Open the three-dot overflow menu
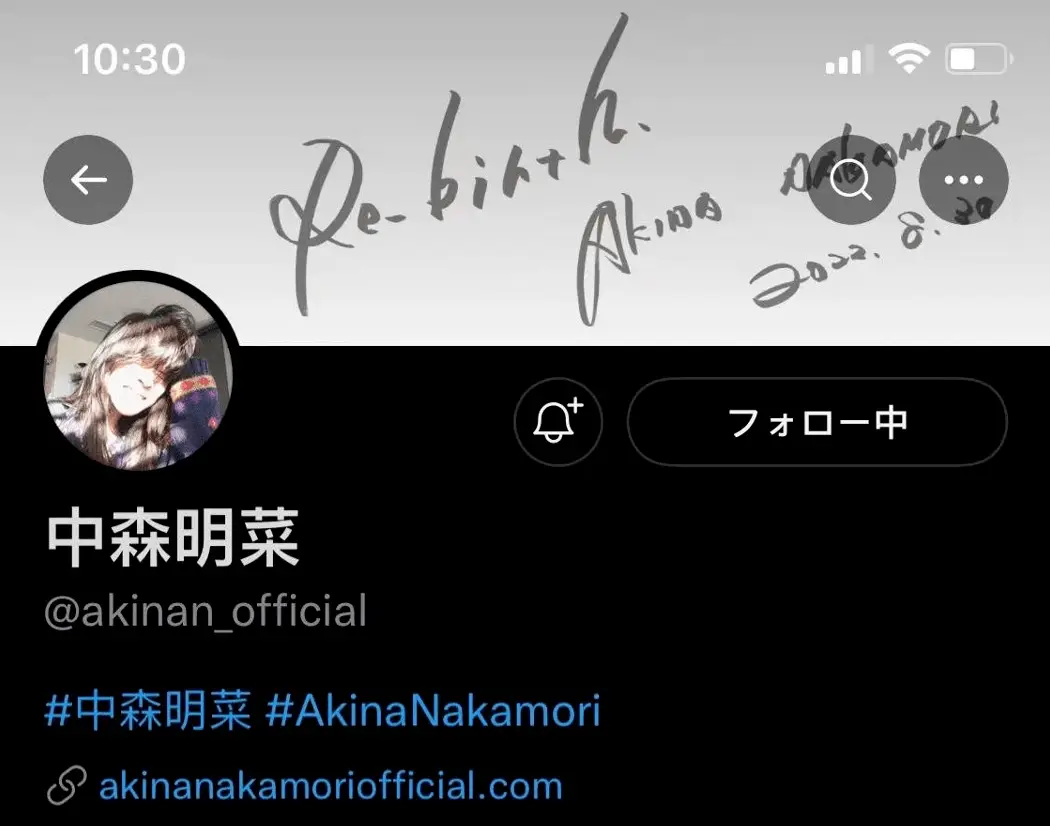 pos(963,180)
